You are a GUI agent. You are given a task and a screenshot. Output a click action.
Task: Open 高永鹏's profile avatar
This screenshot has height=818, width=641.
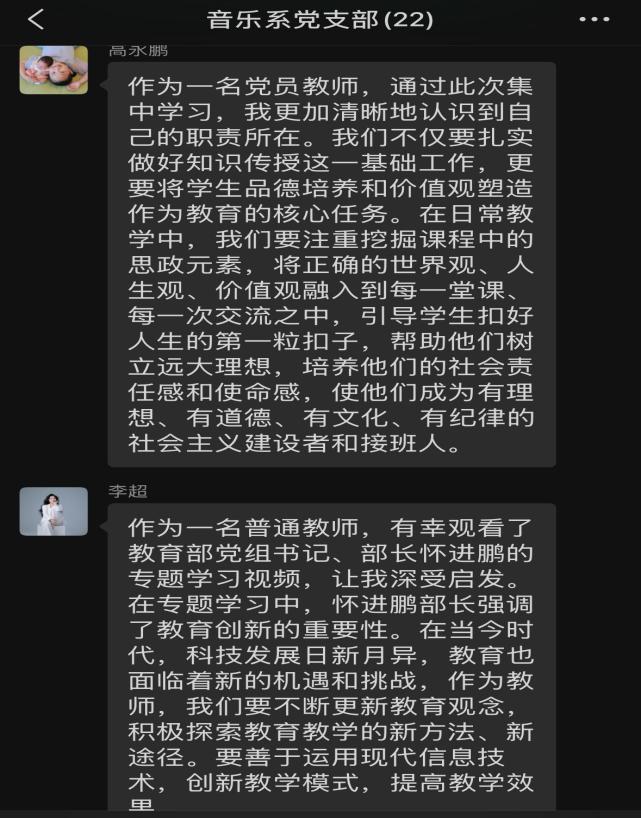53,70
